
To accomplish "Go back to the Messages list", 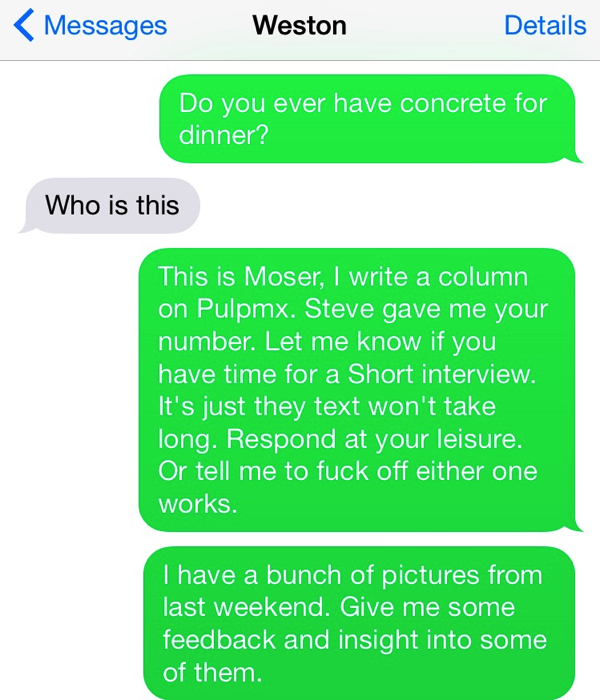I will [92, 26].
